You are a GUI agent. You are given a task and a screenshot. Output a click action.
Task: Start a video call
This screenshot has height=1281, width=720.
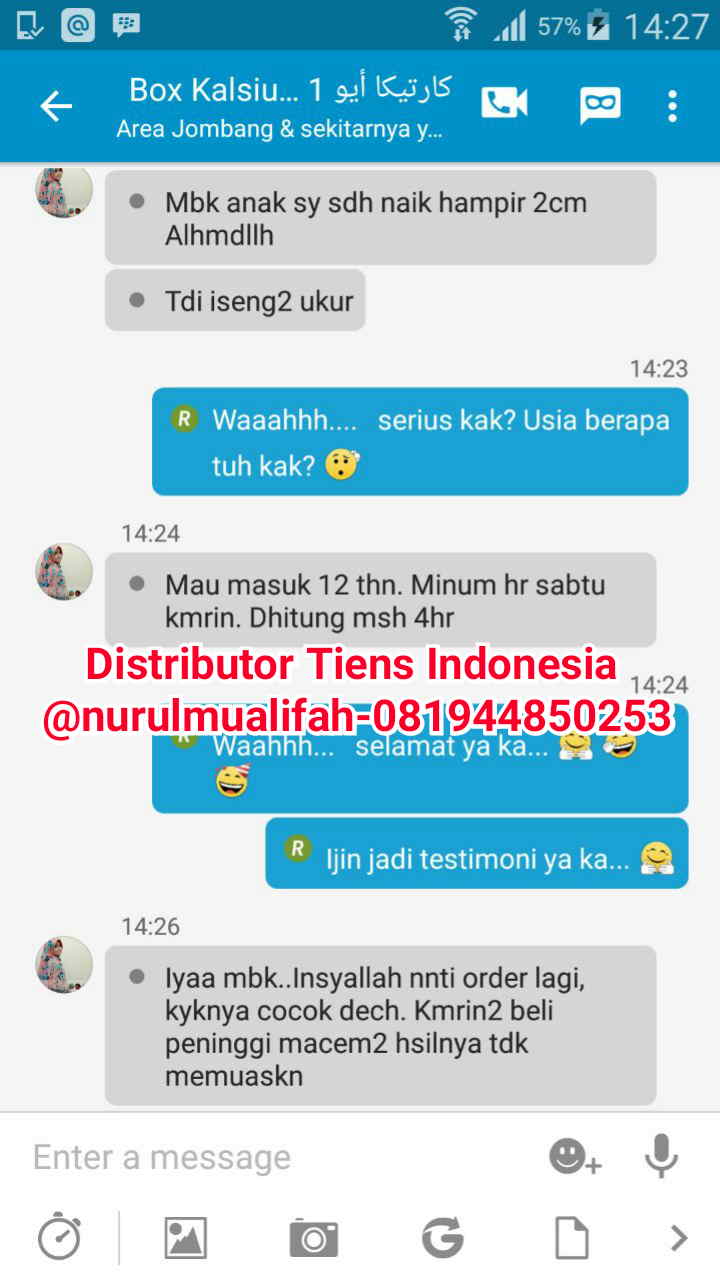[505, 104]
